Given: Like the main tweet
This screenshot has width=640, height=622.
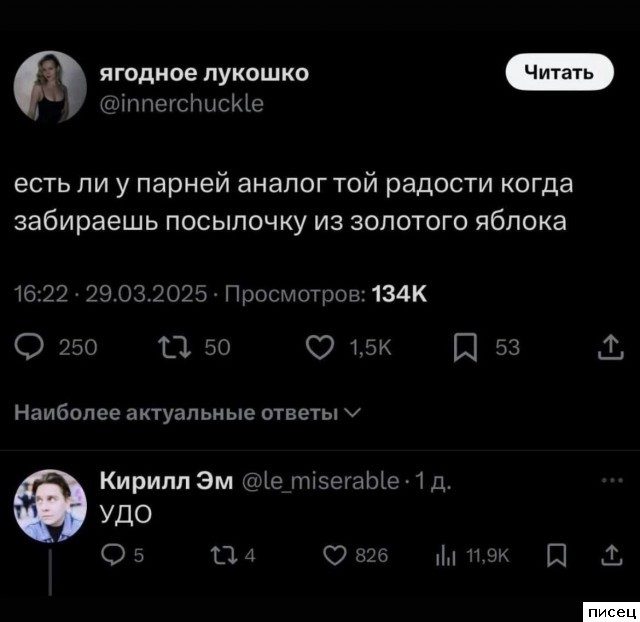Looking at the screenshot, I should tap(320, 348).
